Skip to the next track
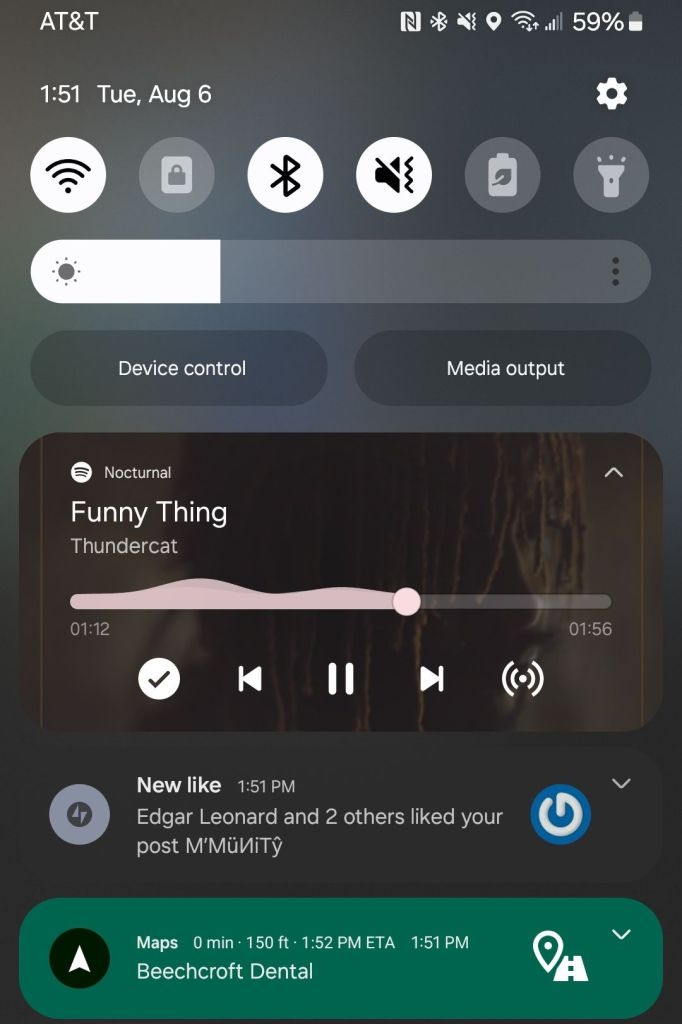Viewport: 682px width, 1024px height. (432, 680)
